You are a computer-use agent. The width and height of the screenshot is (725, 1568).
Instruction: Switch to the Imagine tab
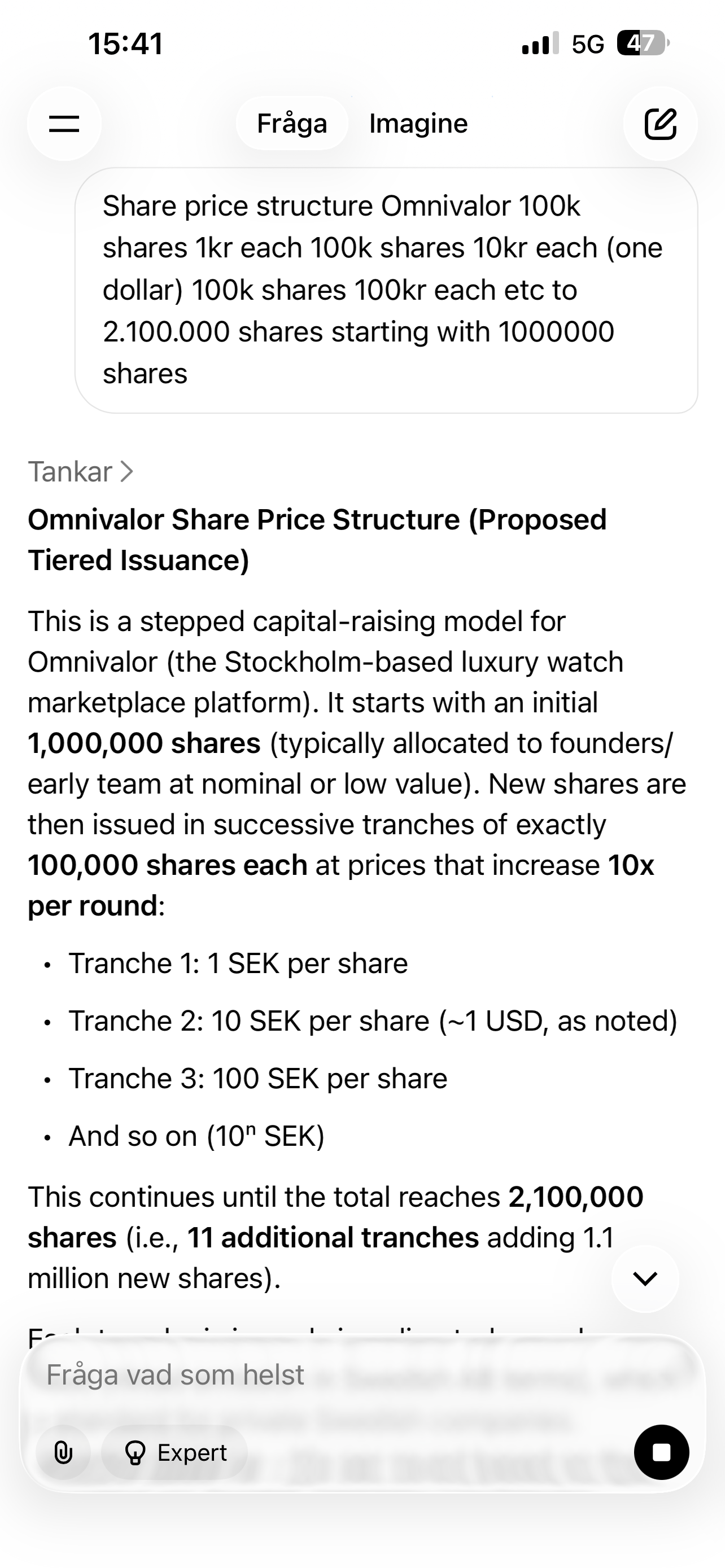click(418, 124)
